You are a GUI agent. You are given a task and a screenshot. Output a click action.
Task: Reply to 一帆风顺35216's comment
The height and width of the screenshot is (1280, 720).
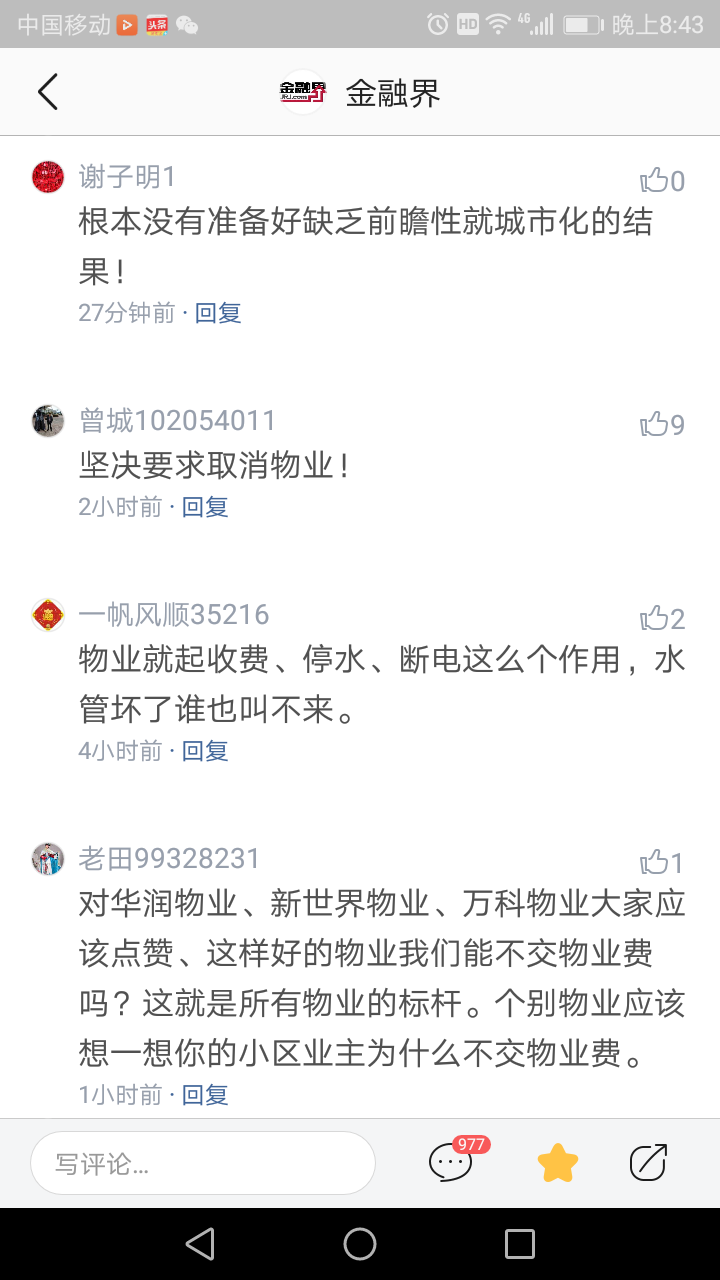pos(205,751)
